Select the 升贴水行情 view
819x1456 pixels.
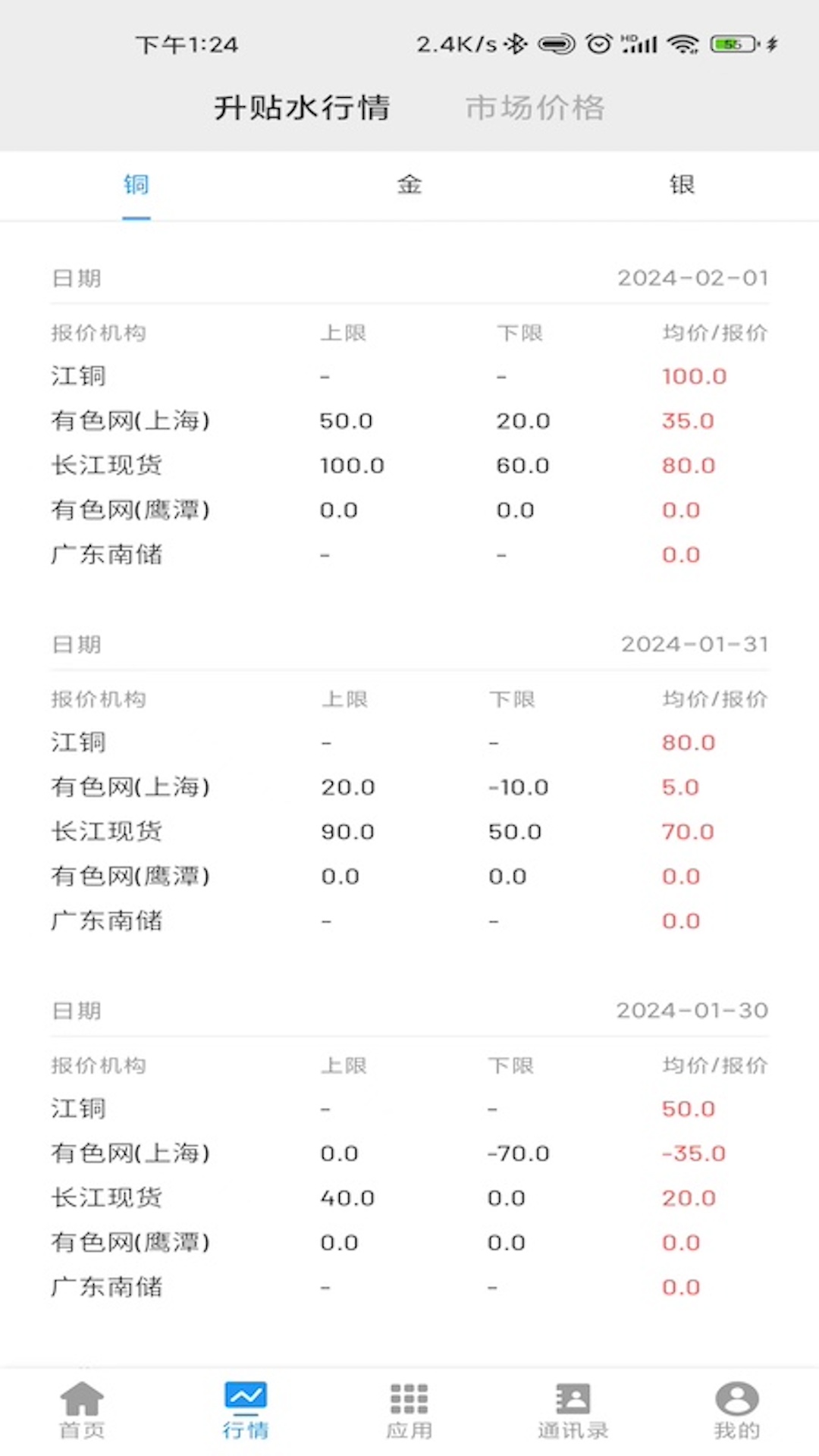301,108
